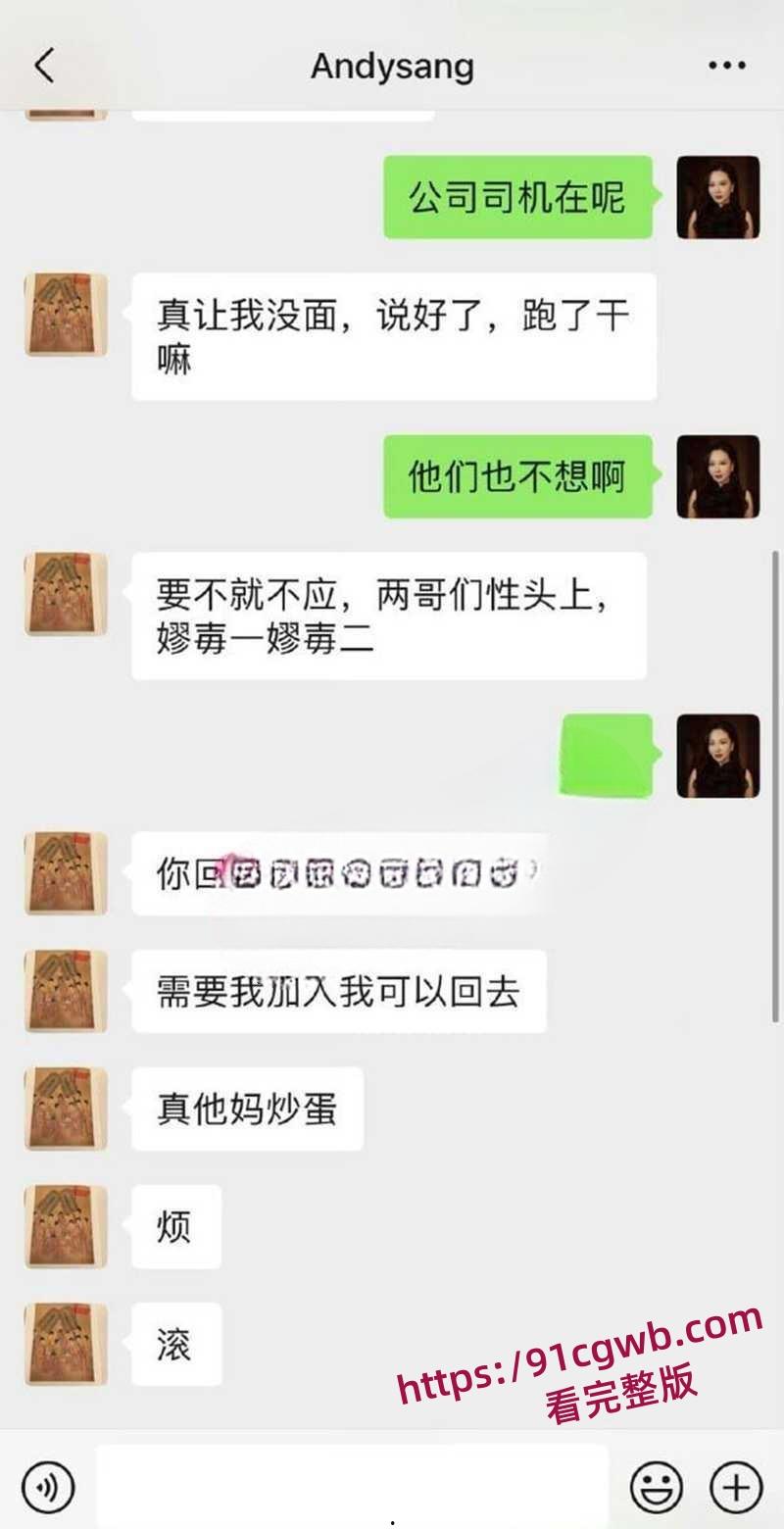The image size is (784, 1529).
Task: Switch to voice input mode icon
Action: click(47, 1488)
